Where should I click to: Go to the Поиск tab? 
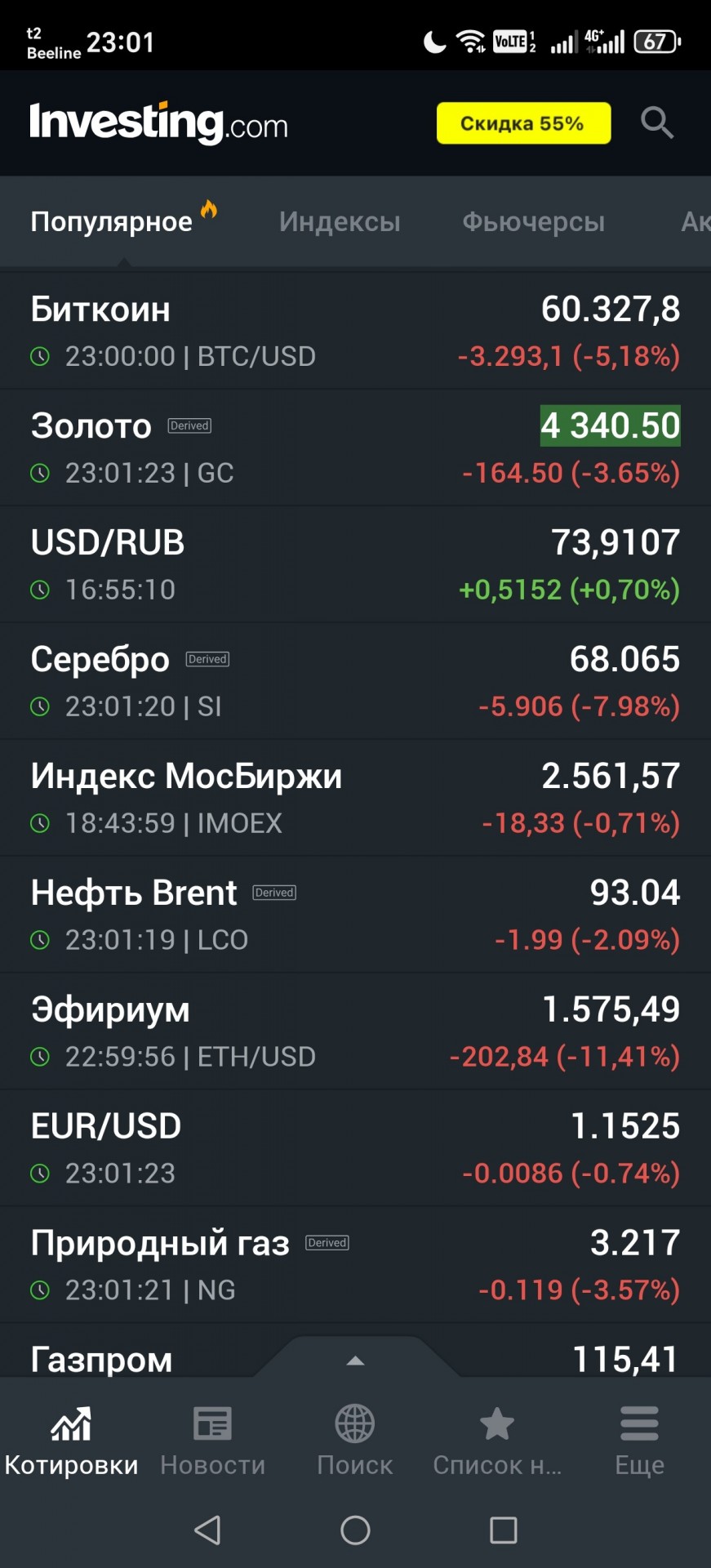[355, 1441]
